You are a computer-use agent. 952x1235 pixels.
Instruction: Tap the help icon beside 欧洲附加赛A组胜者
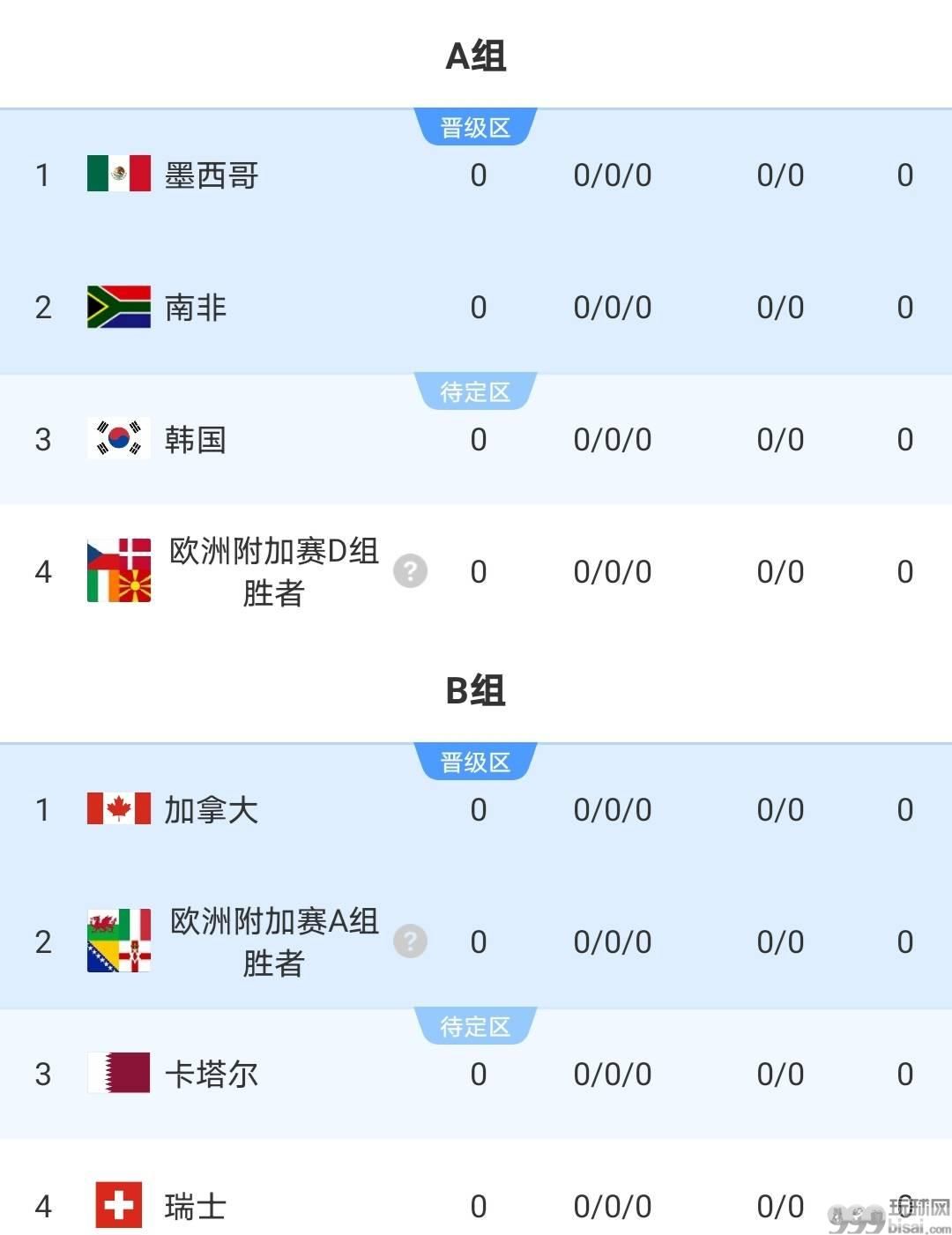pyautogui.click(x=410, y=941)
